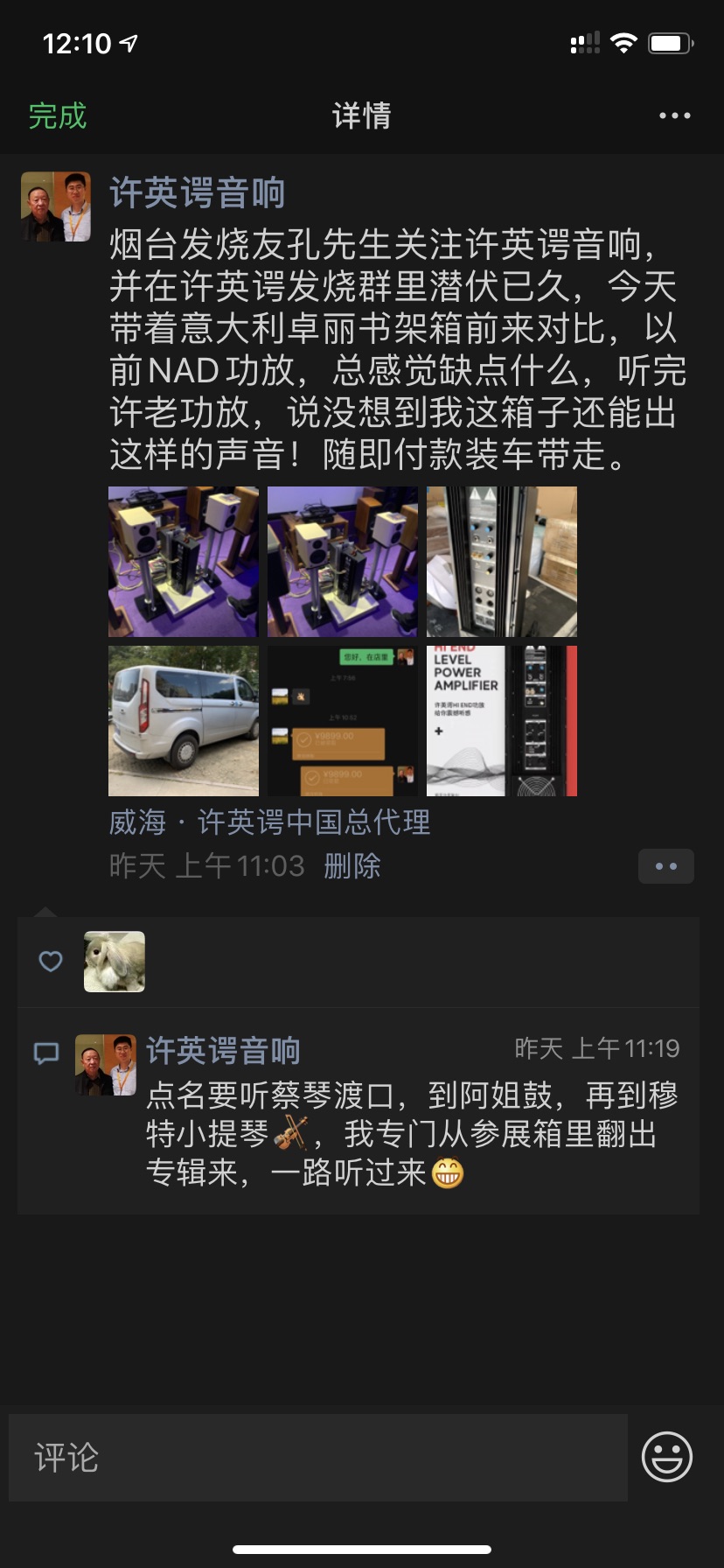Screen dimensions: 724x1568
Task: Open location 威海 · 许英谔中国总代理
Action: point(269,822)
